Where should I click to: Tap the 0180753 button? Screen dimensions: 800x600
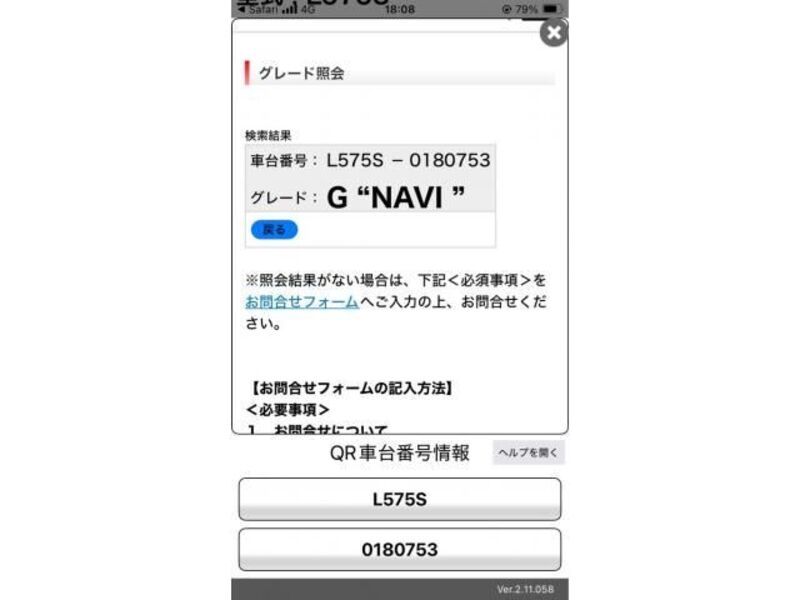[x=399, y=549]
